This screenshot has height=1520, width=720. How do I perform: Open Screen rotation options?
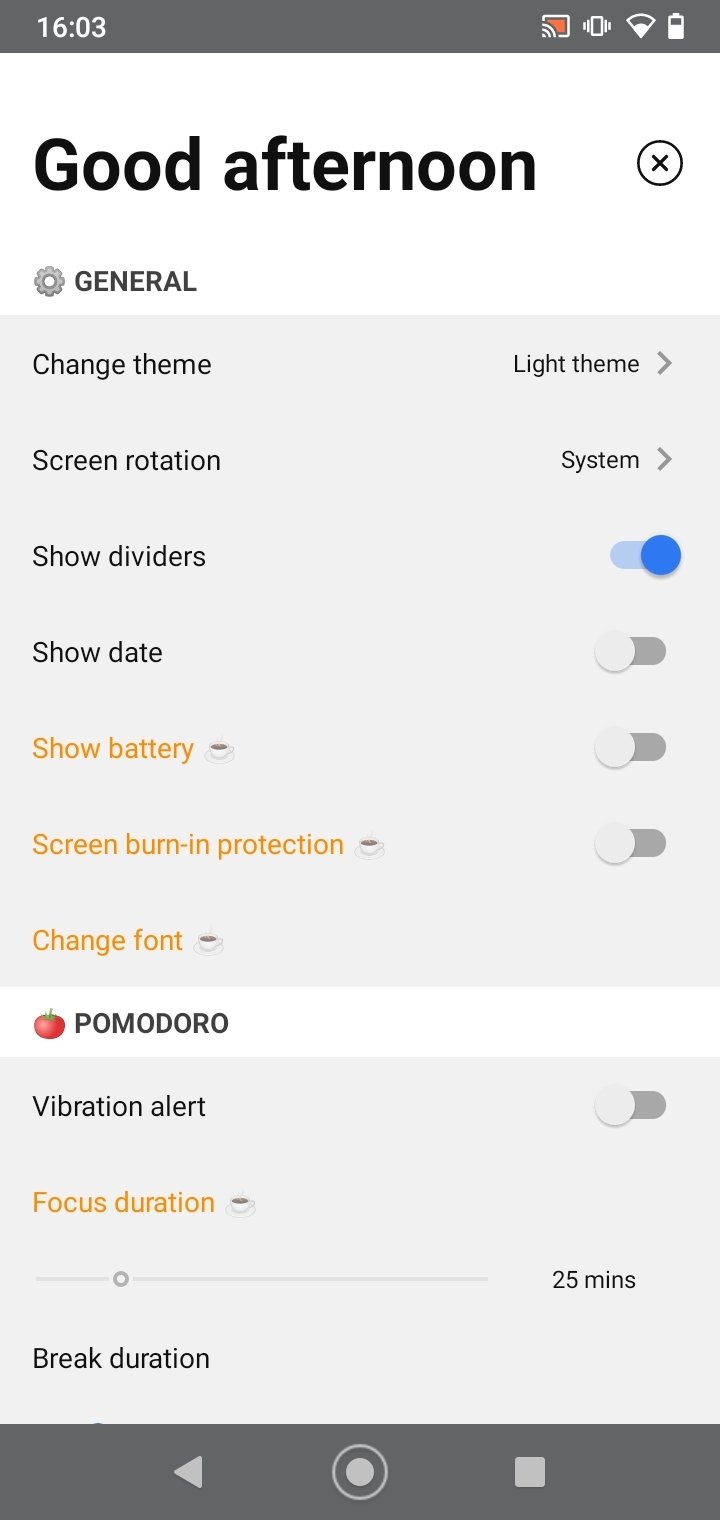click(x=360, y=460)
